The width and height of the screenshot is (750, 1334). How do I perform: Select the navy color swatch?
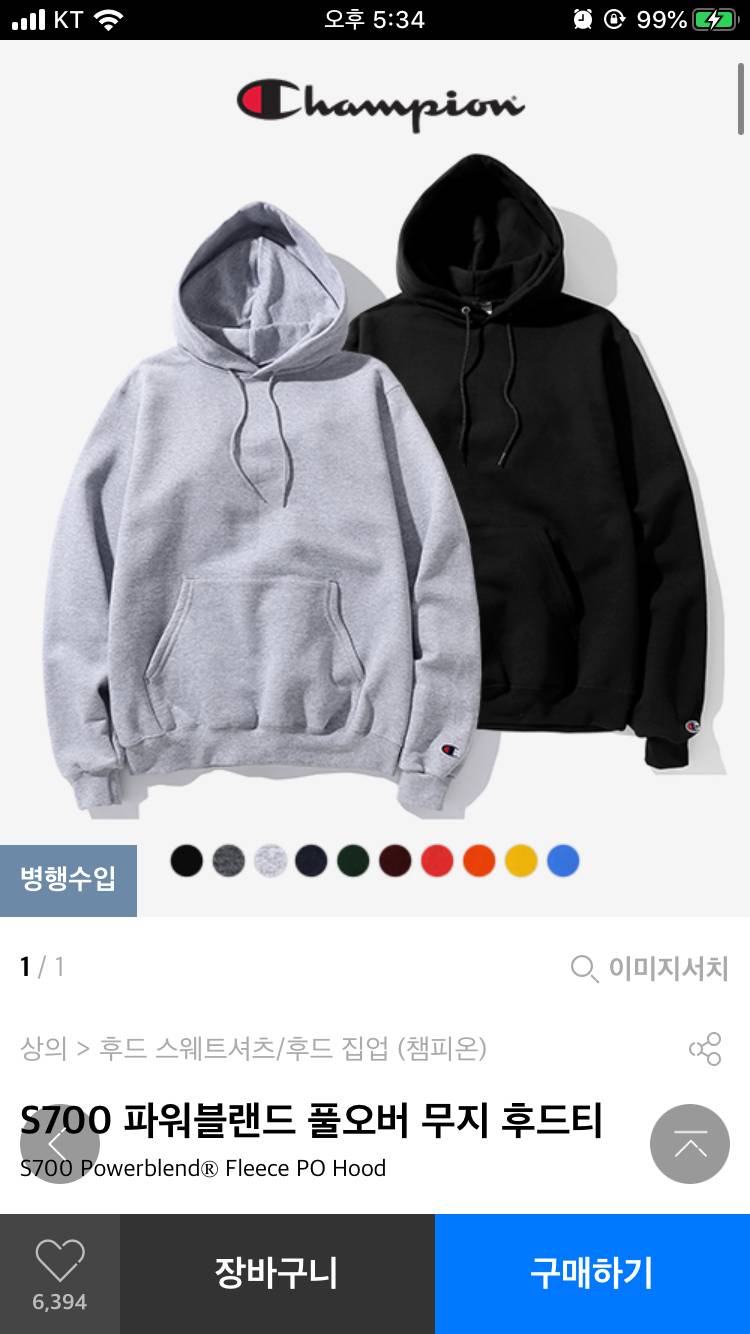[x=312, y=860]
